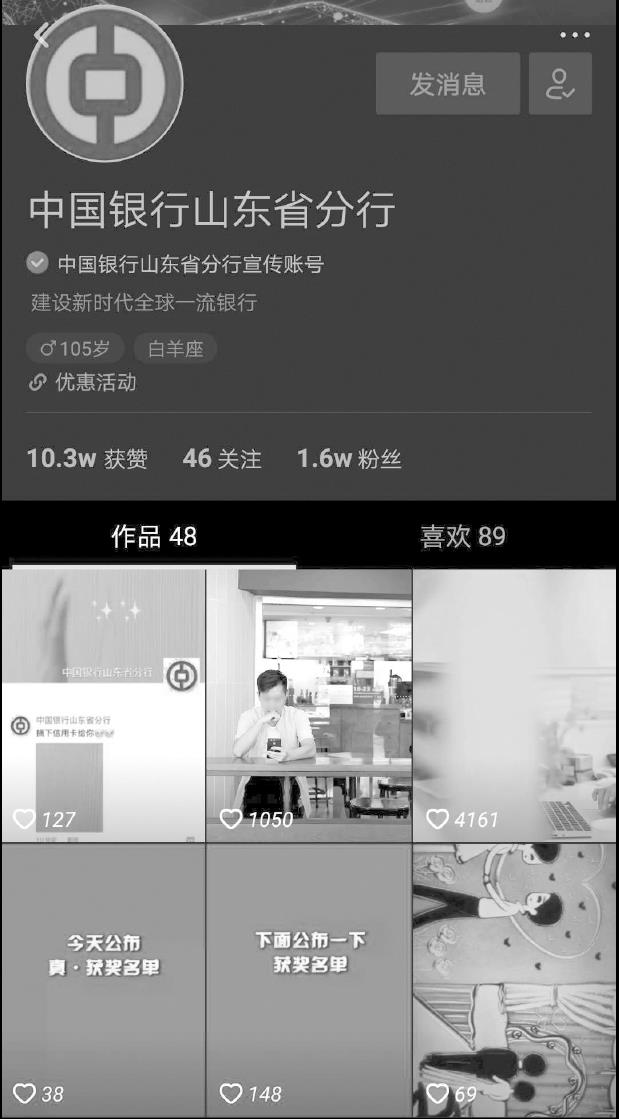Tap the 发消息 message button
619x1119 pixels.
click(447, 84)
